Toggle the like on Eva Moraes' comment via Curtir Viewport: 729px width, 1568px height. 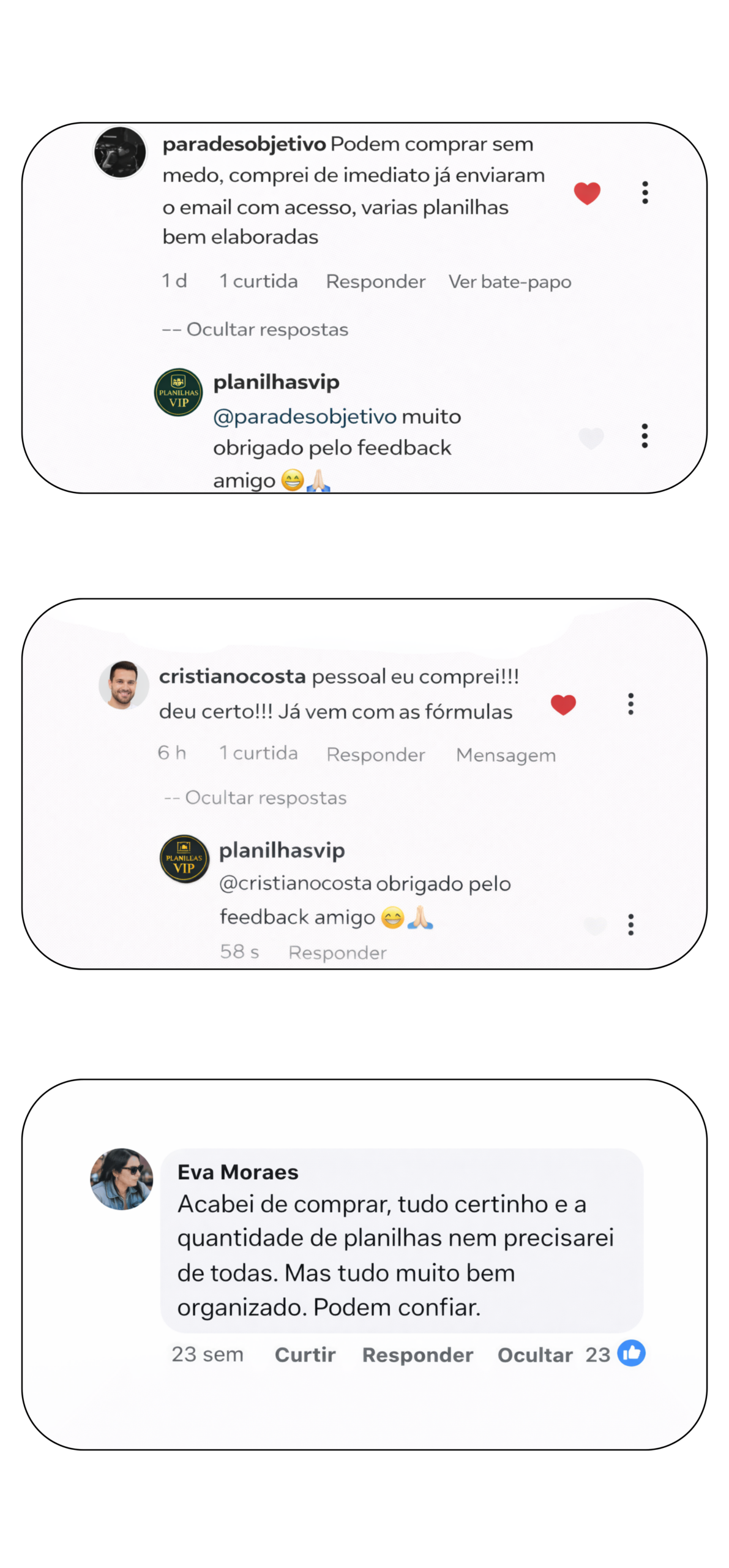[305, 1355]
